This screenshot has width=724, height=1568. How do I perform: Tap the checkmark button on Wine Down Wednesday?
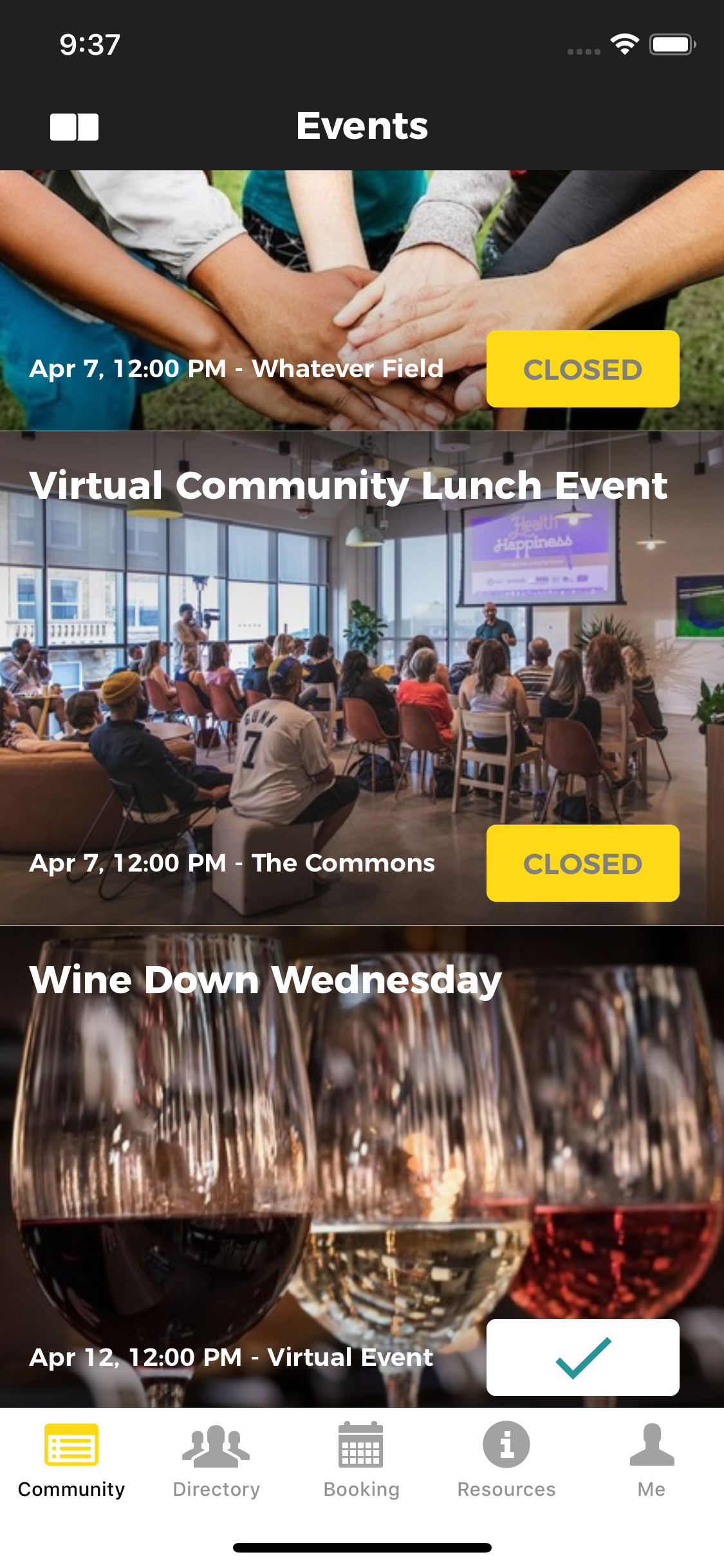point(582,1357)
